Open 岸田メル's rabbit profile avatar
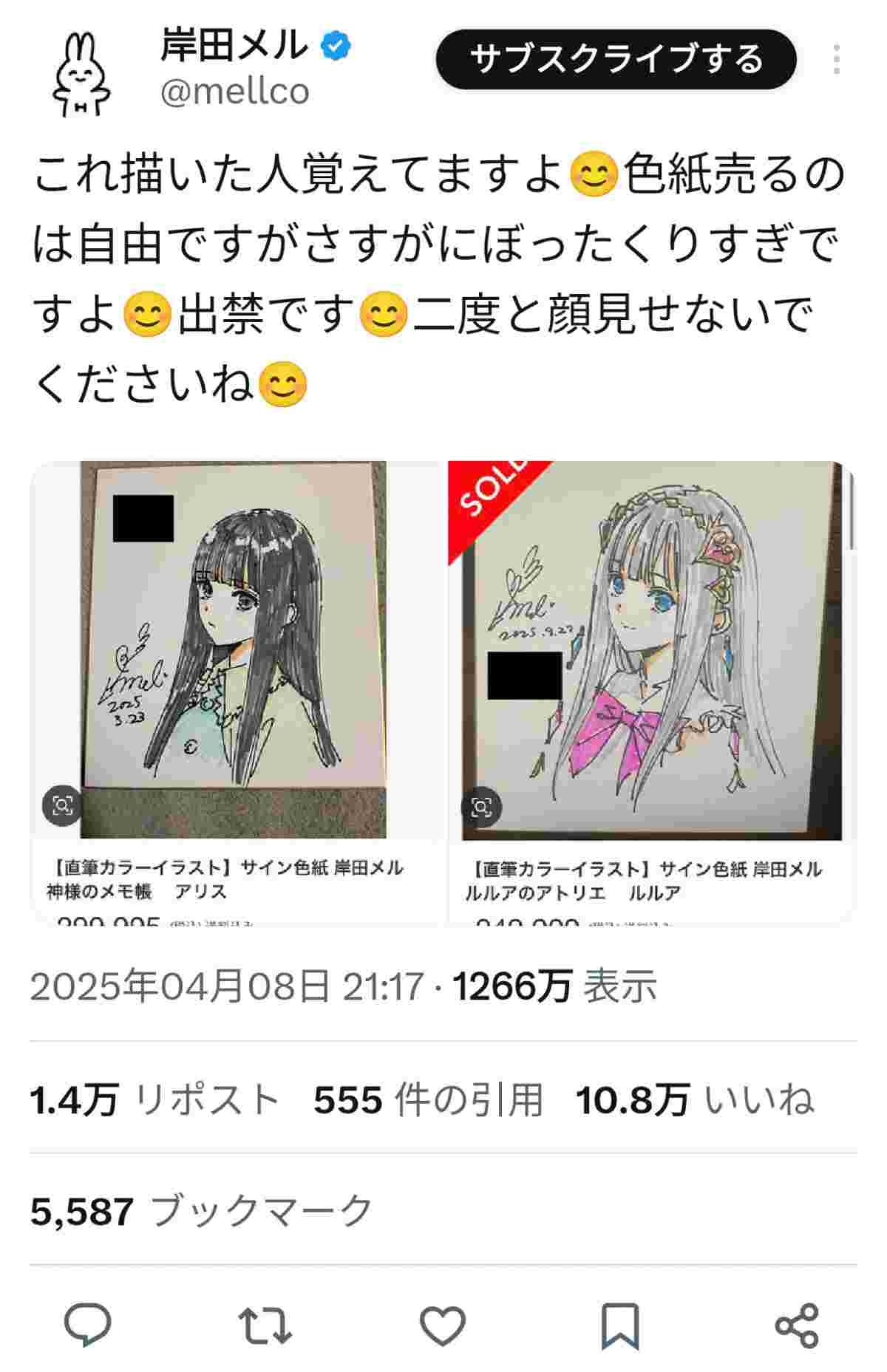Image resolution: width=887 pixels, height=1372 pixels. tap(81, 74)
